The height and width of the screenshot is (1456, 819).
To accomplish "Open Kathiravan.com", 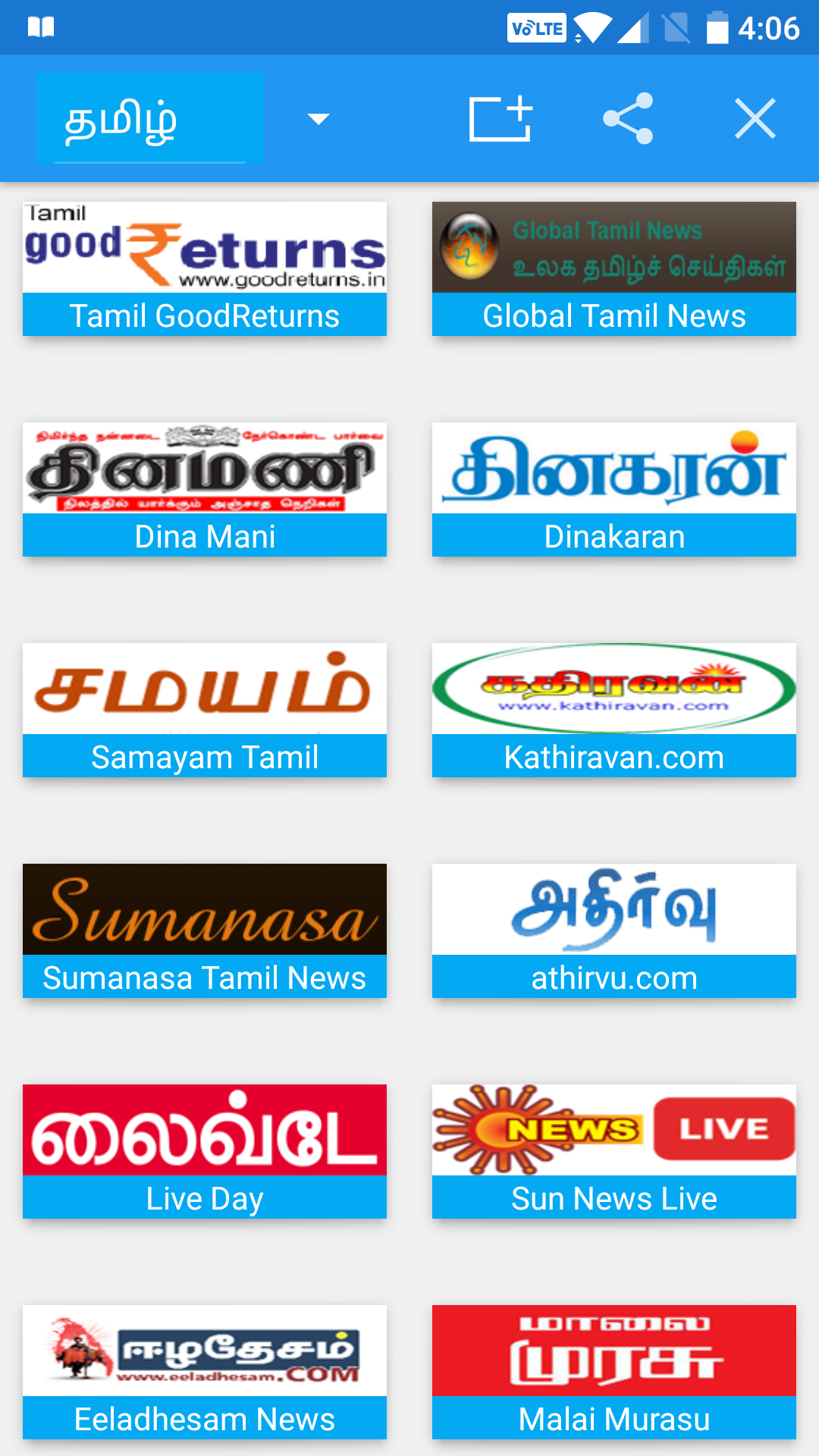I will (614, 710).
